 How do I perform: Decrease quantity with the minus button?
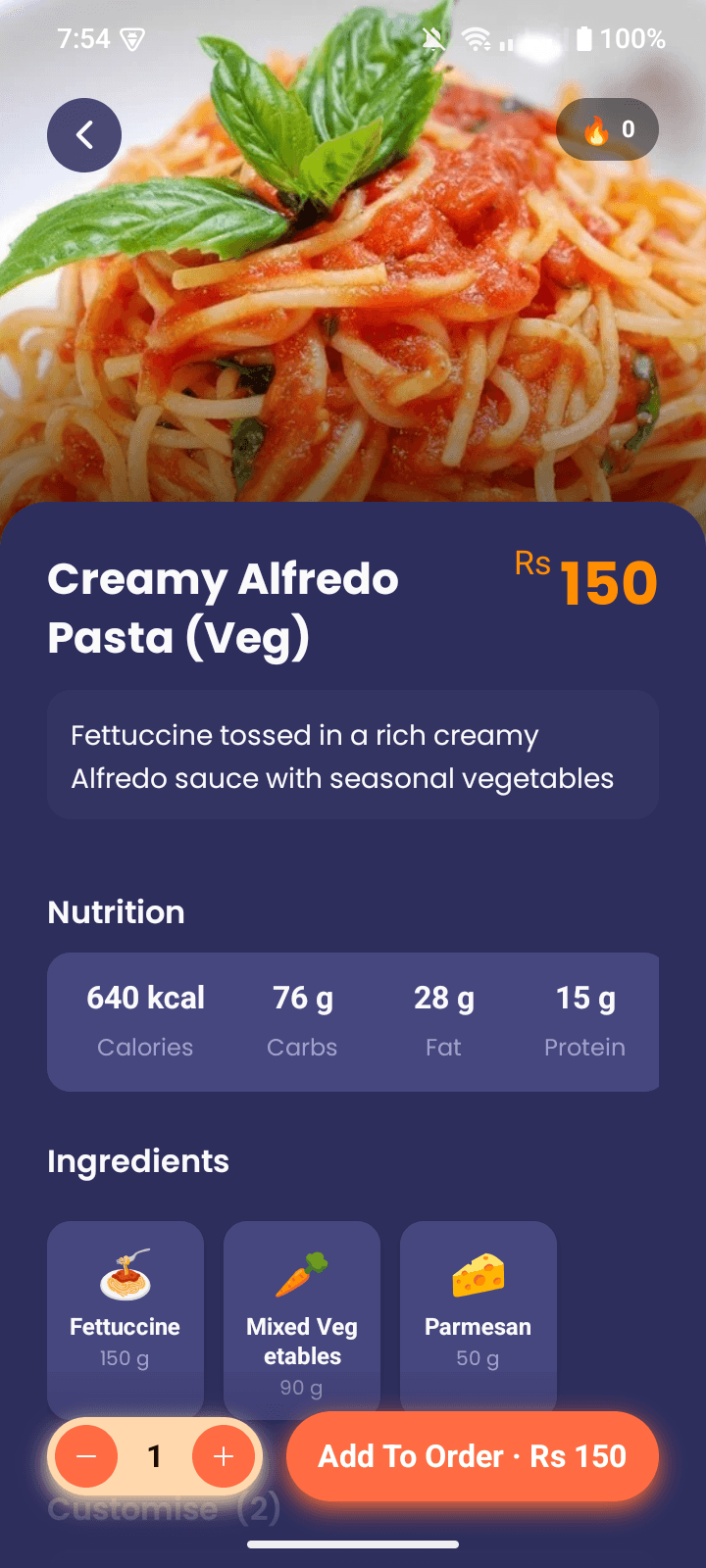86,1456
